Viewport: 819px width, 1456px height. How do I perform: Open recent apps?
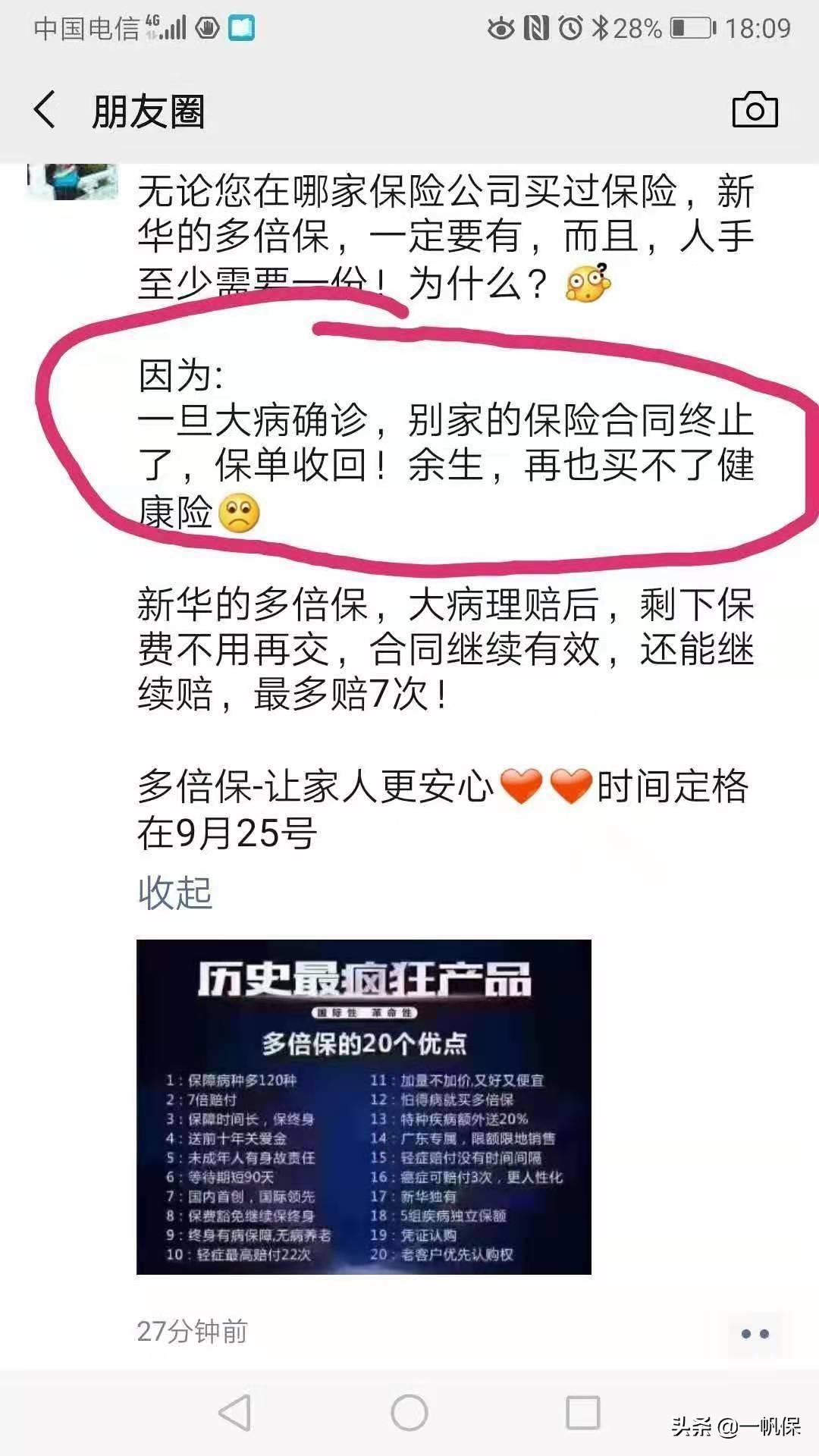click(x=583, y=1413)
